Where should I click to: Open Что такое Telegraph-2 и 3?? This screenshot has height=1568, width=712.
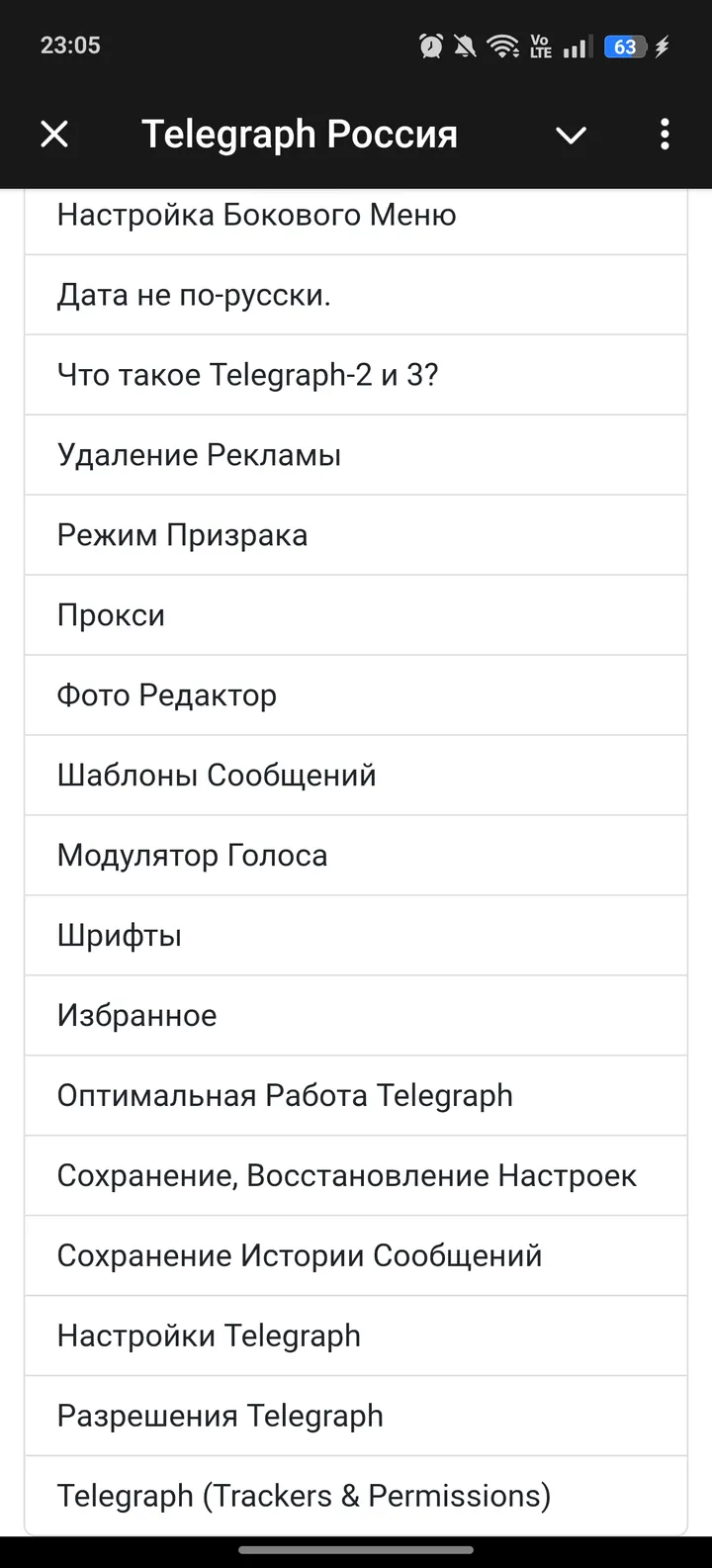(x=247, y=375)
